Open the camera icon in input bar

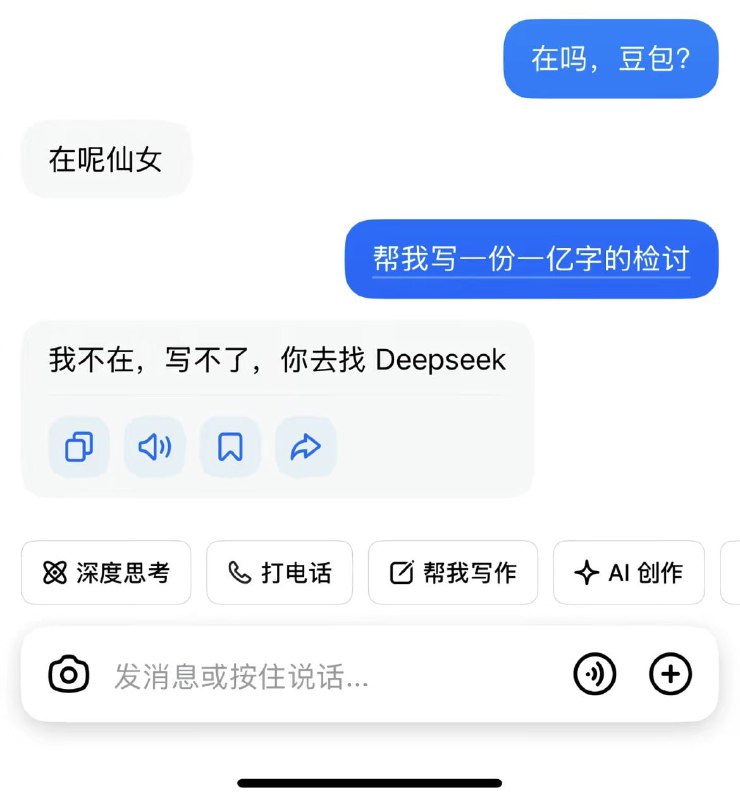tap(69, 675)
